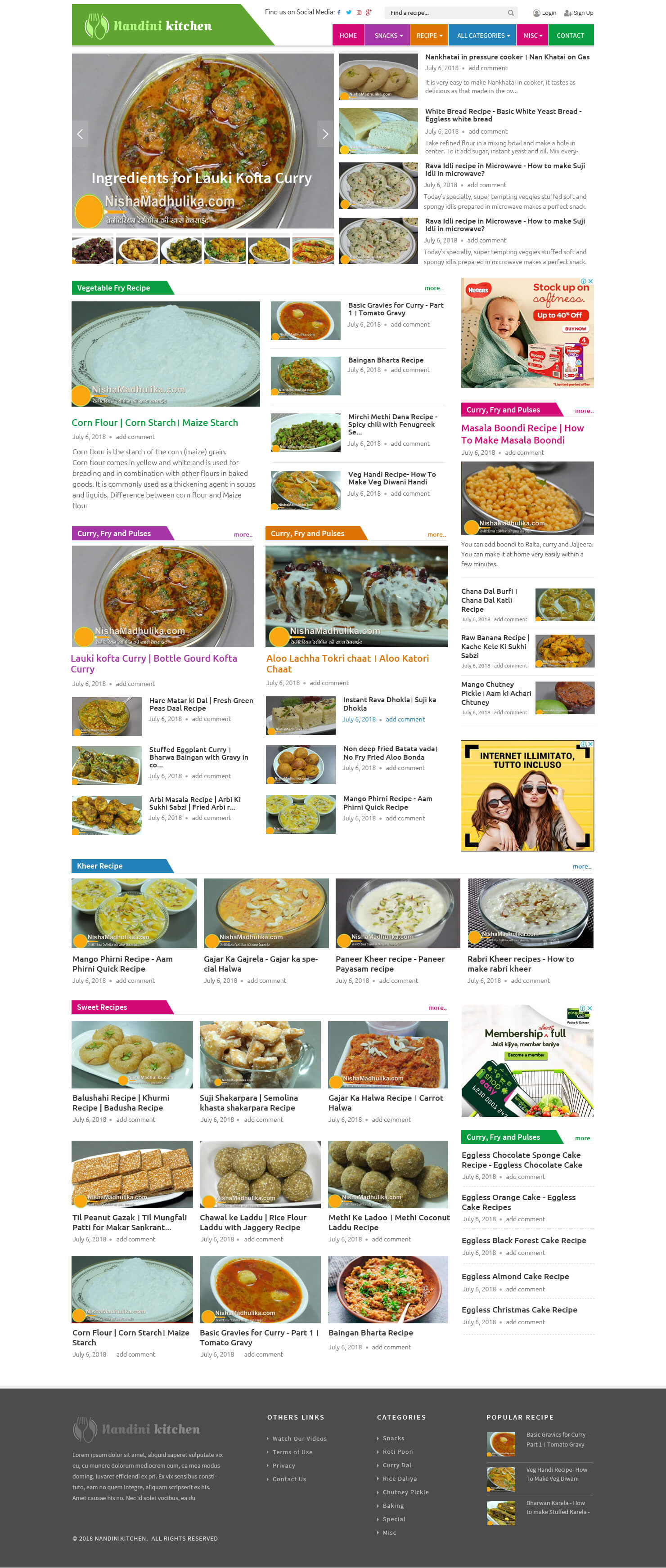View more Vegetable Fry Recipes
Image resolution: width=666 pixels, height=1568 pixels.
[x=433, y=288]
